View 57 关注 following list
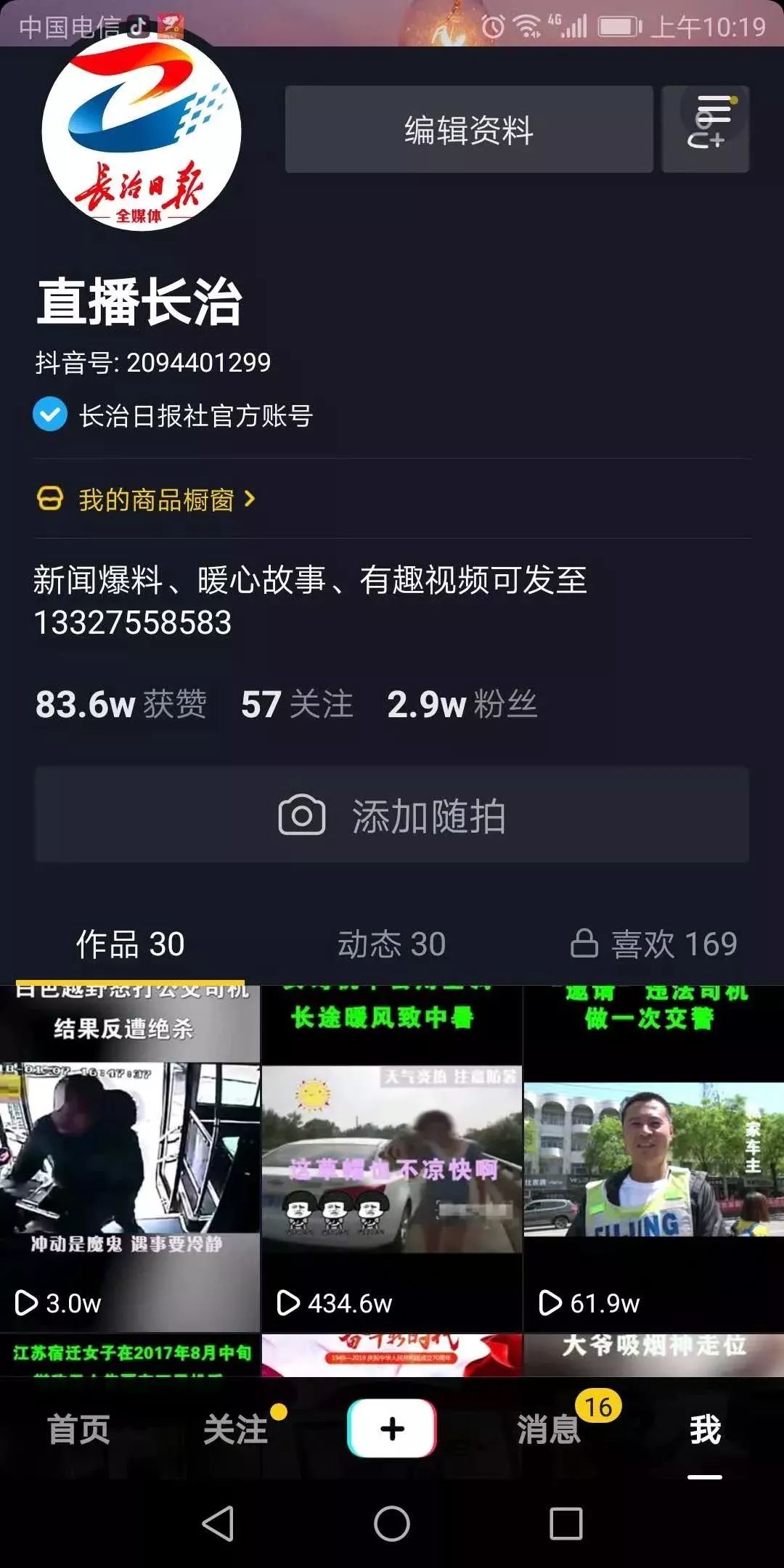784x1568 pixels. click(297, 704)
